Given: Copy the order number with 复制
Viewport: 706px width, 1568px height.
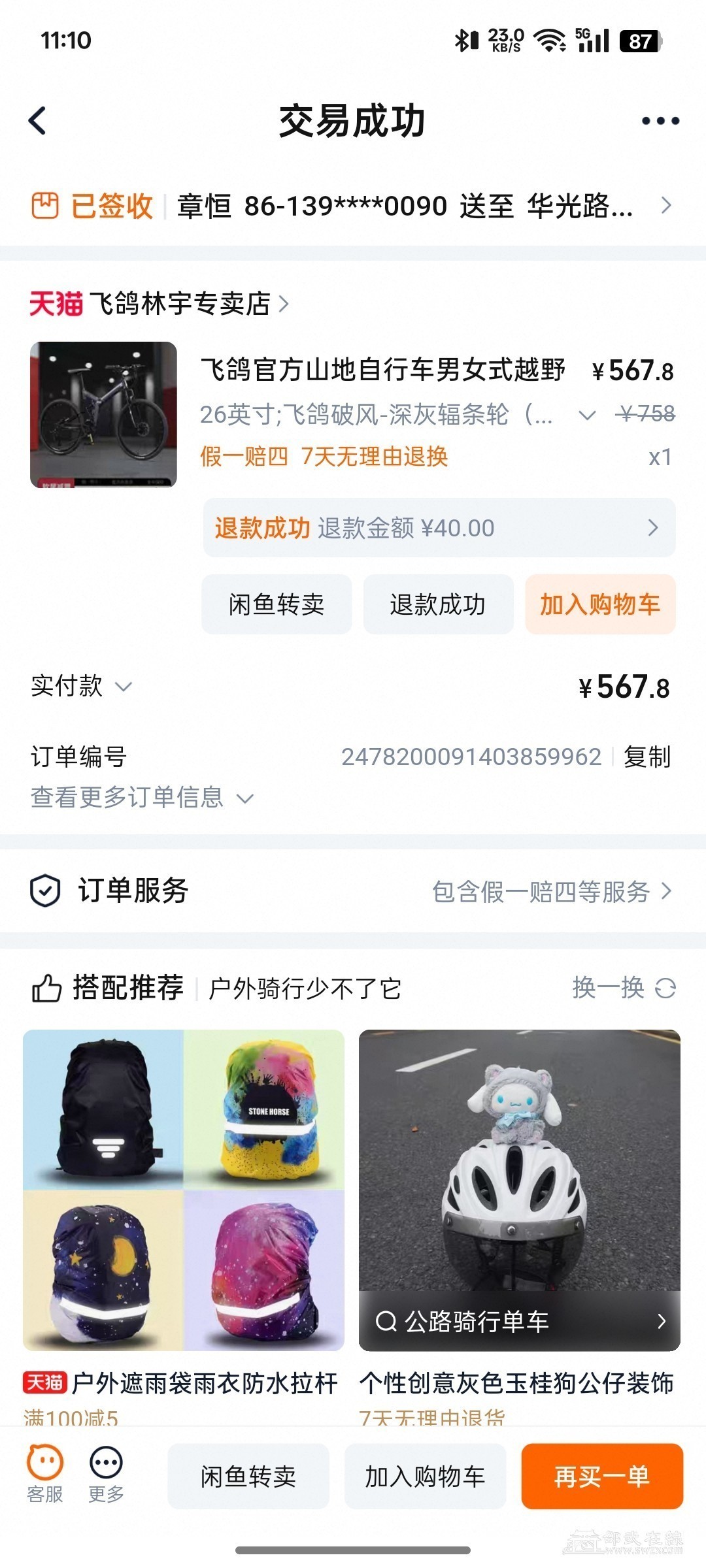Looking at the screenshot, I should [x=647, y=757].
